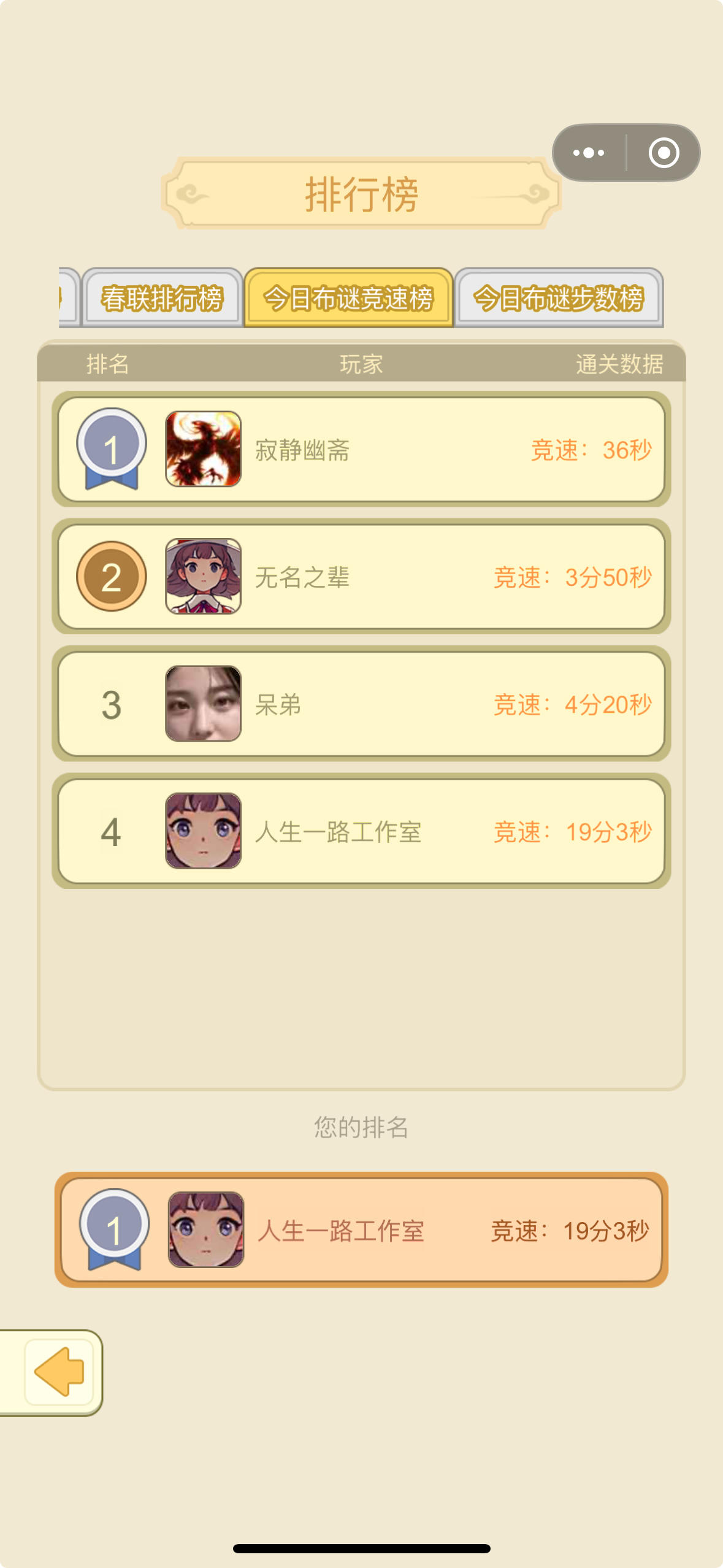Open the 今日布谜步数榜 tab
The width and height of the screenshot is (723, 1568).
tap(560, 298)
